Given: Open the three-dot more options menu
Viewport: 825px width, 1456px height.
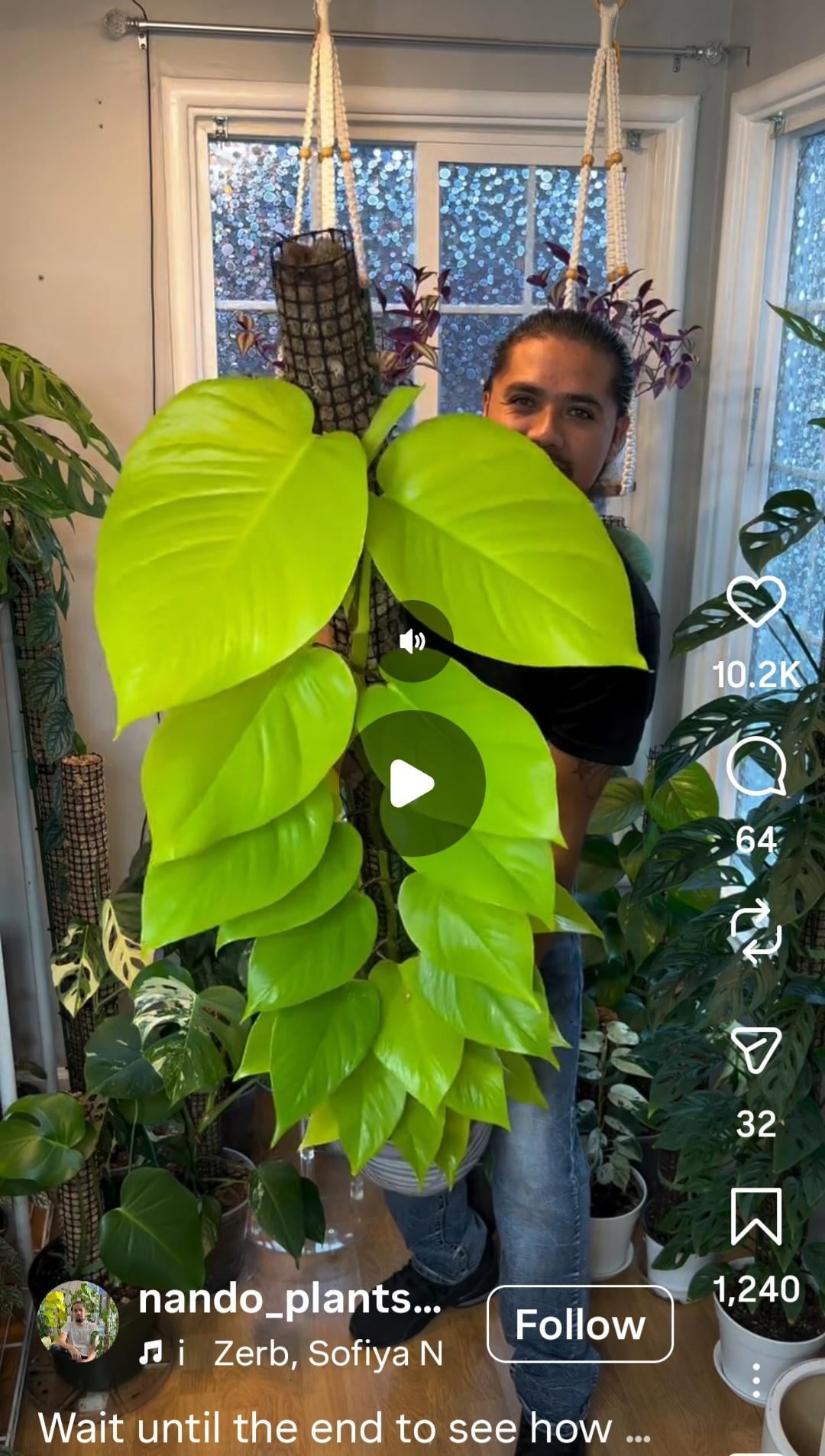Looking at the screenshot, I should 755,1380.
